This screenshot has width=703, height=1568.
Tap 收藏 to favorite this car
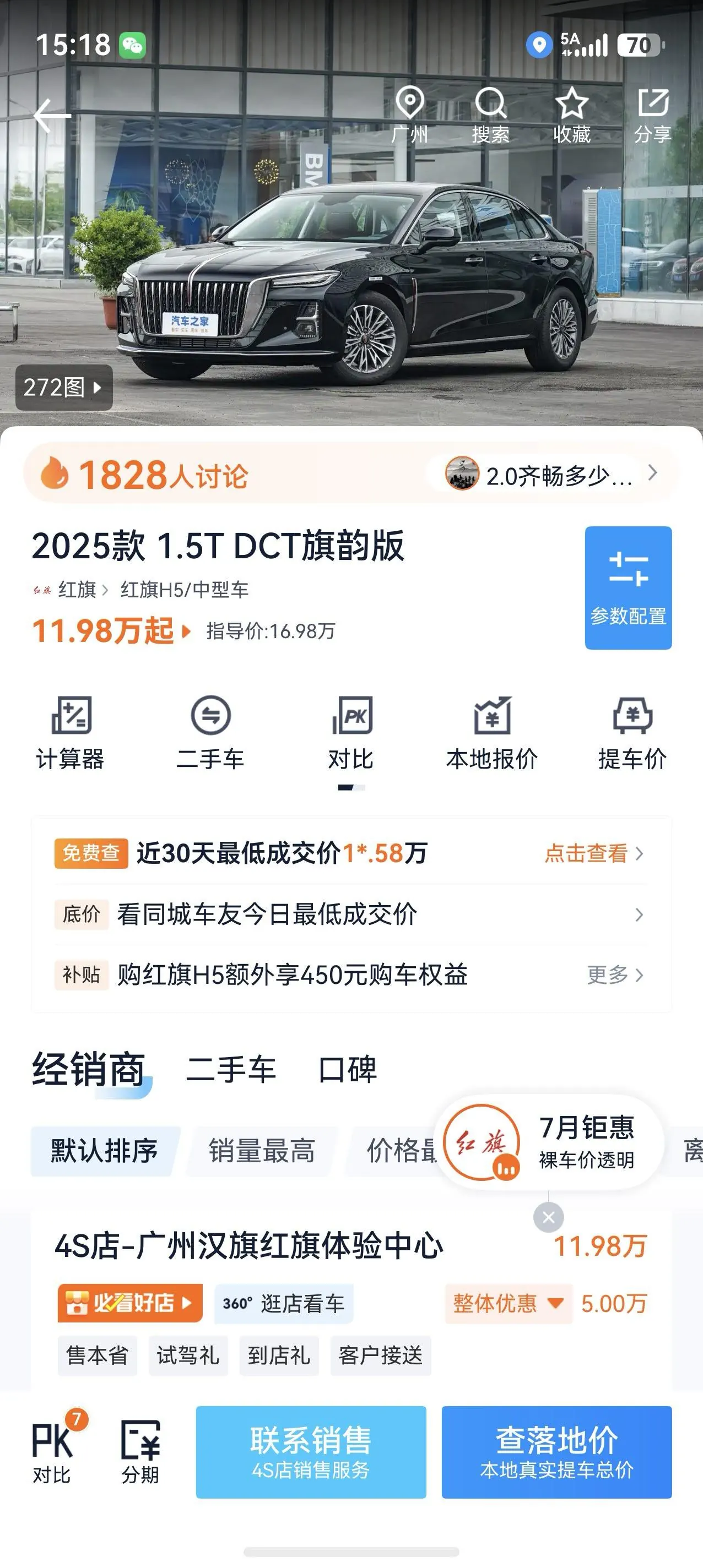(x=571, y=115)
